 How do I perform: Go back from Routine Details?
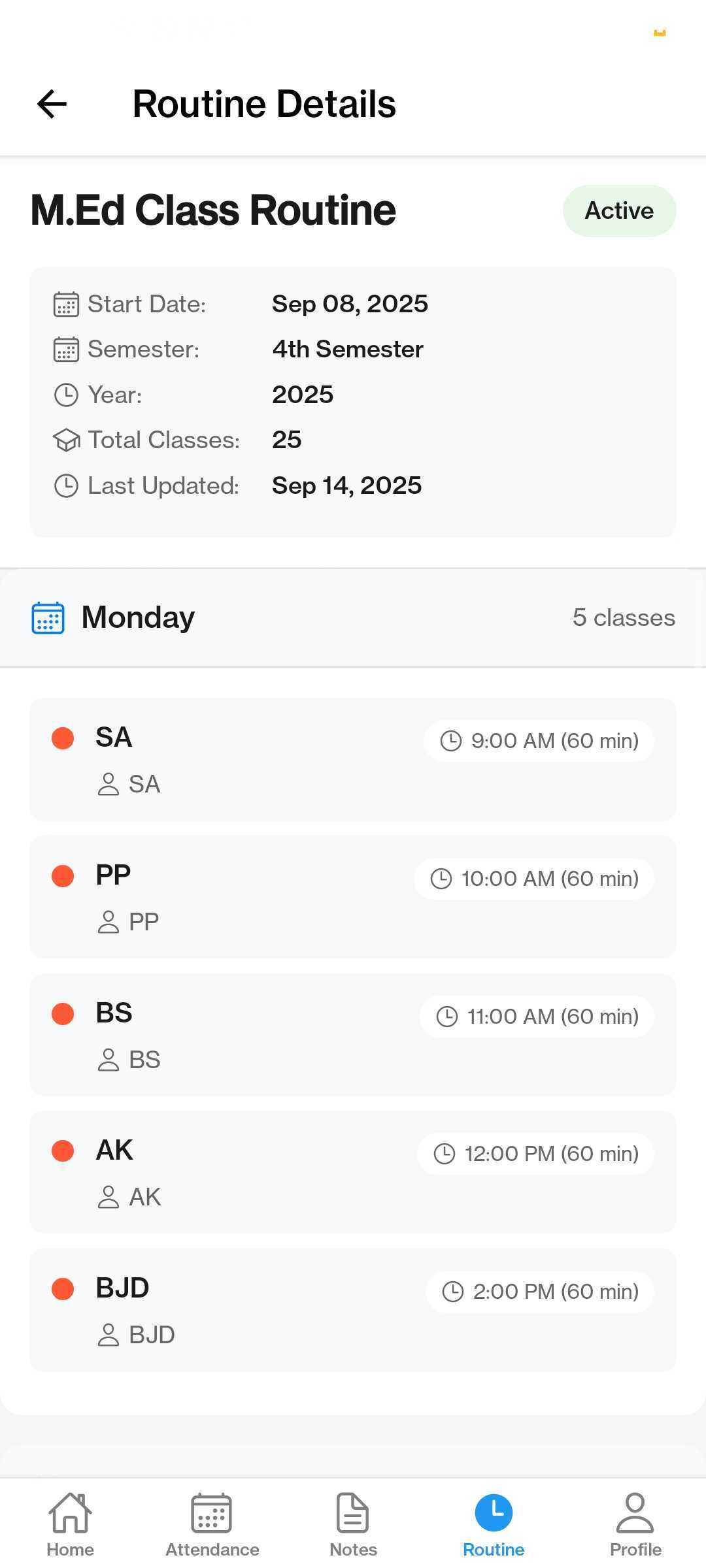click(x=52, y=104)
